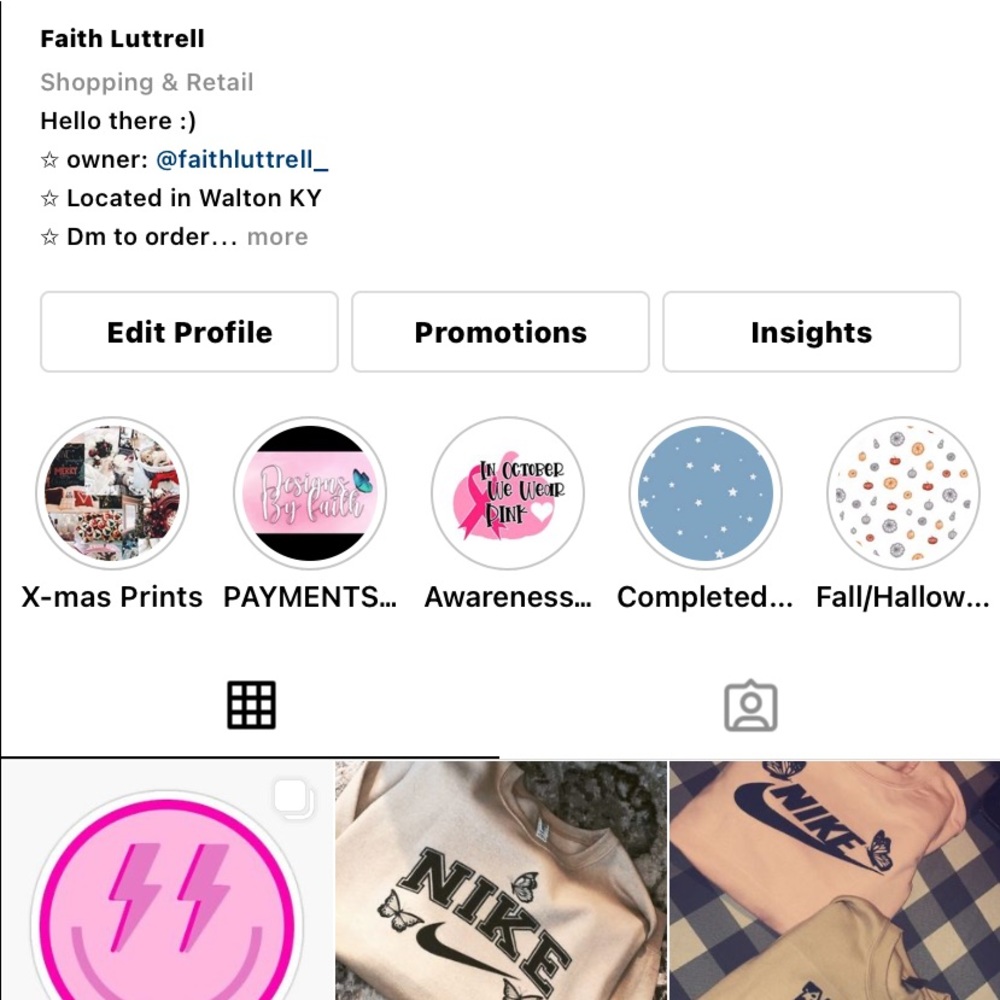Viewport: 1000px width, 1000px height.
Task: Open the X-mas Prints highlight
Action: click(x=112, y=493)
